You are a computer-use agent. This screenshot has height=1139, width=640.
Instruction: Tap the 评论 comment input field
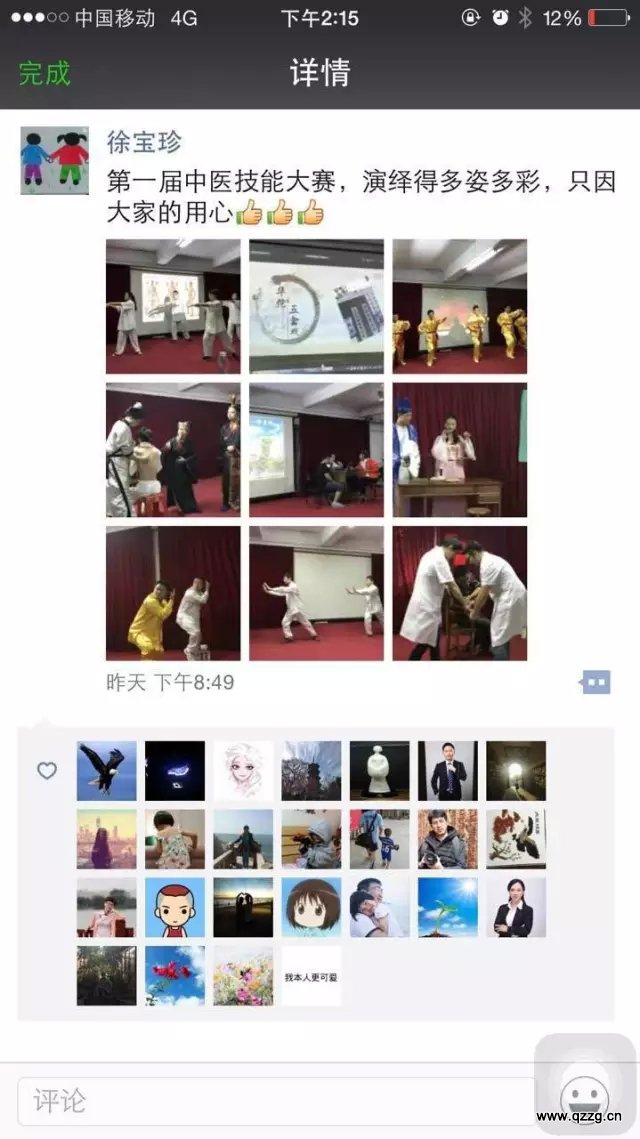275,1101
